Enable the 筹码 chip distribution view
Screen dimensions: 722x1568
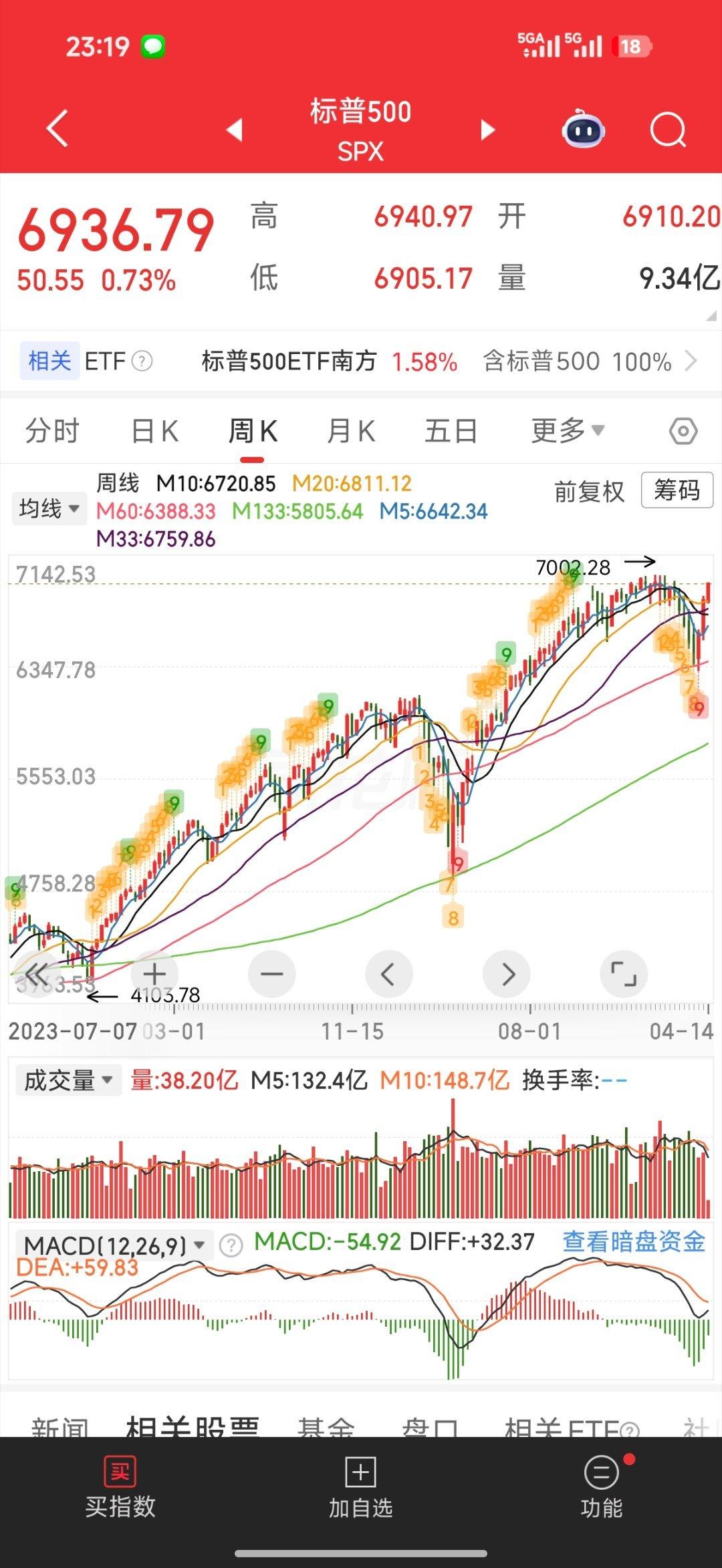677,492
